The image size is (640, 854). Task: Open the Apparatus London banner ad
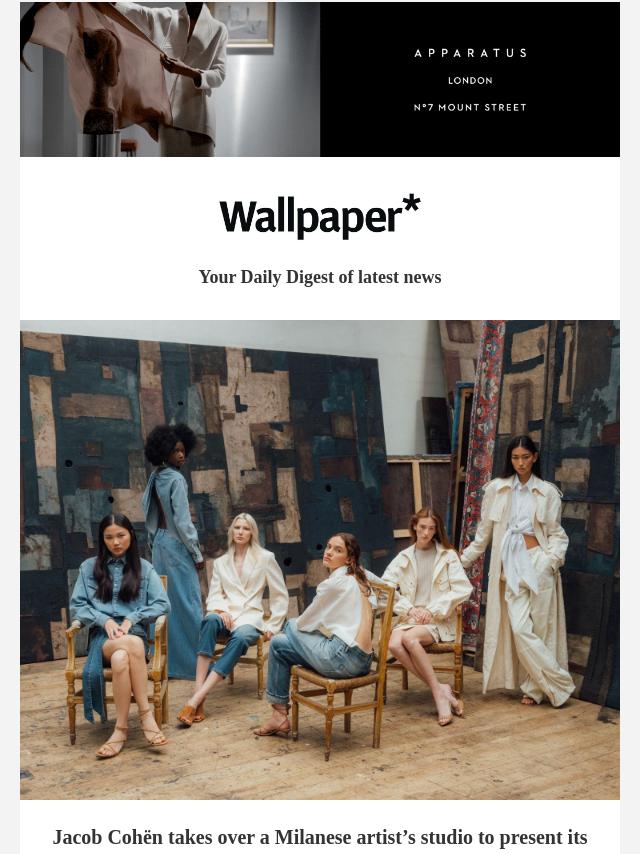tap(320, 79)
